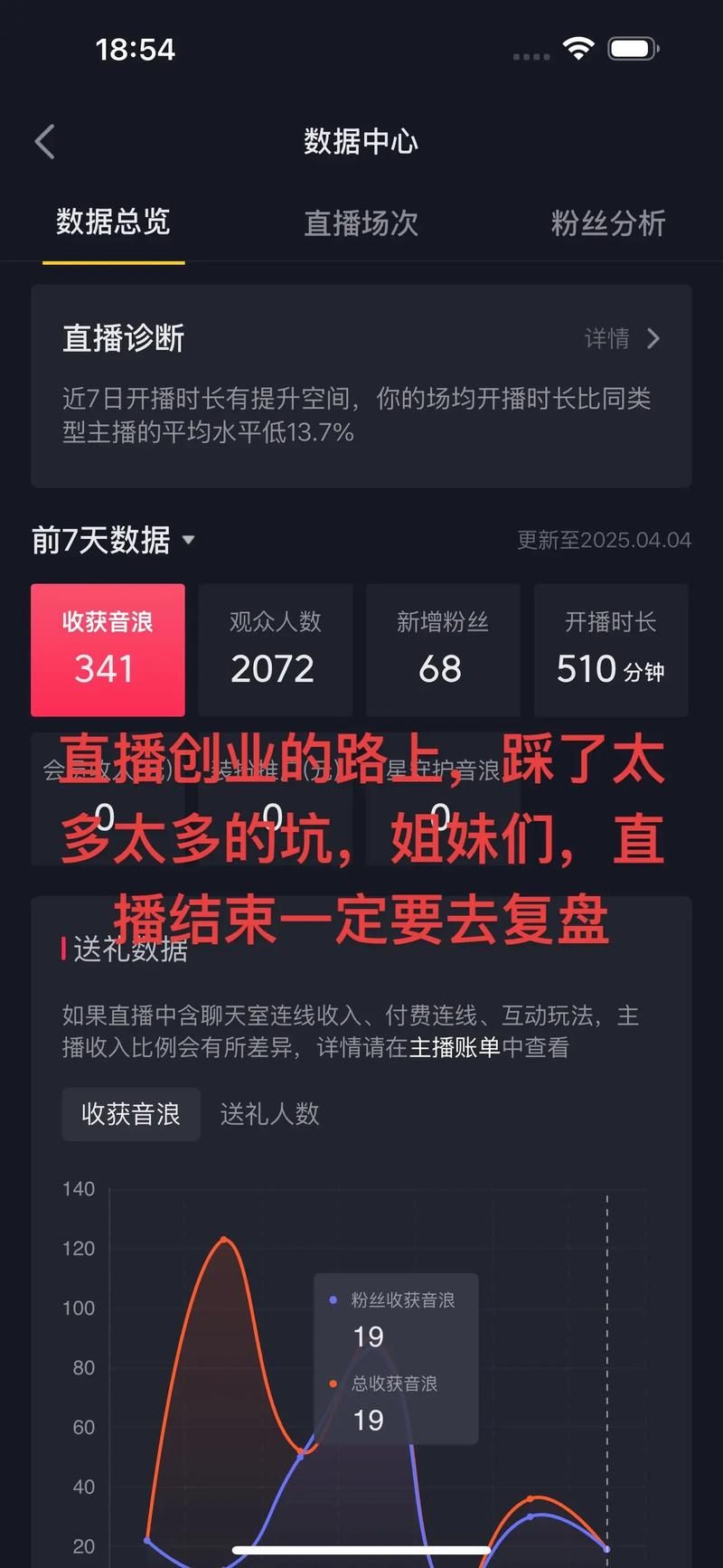Select the 开播时长 metric card
Viewport: 723px width, 1568px height.
[x=610, y=649]
